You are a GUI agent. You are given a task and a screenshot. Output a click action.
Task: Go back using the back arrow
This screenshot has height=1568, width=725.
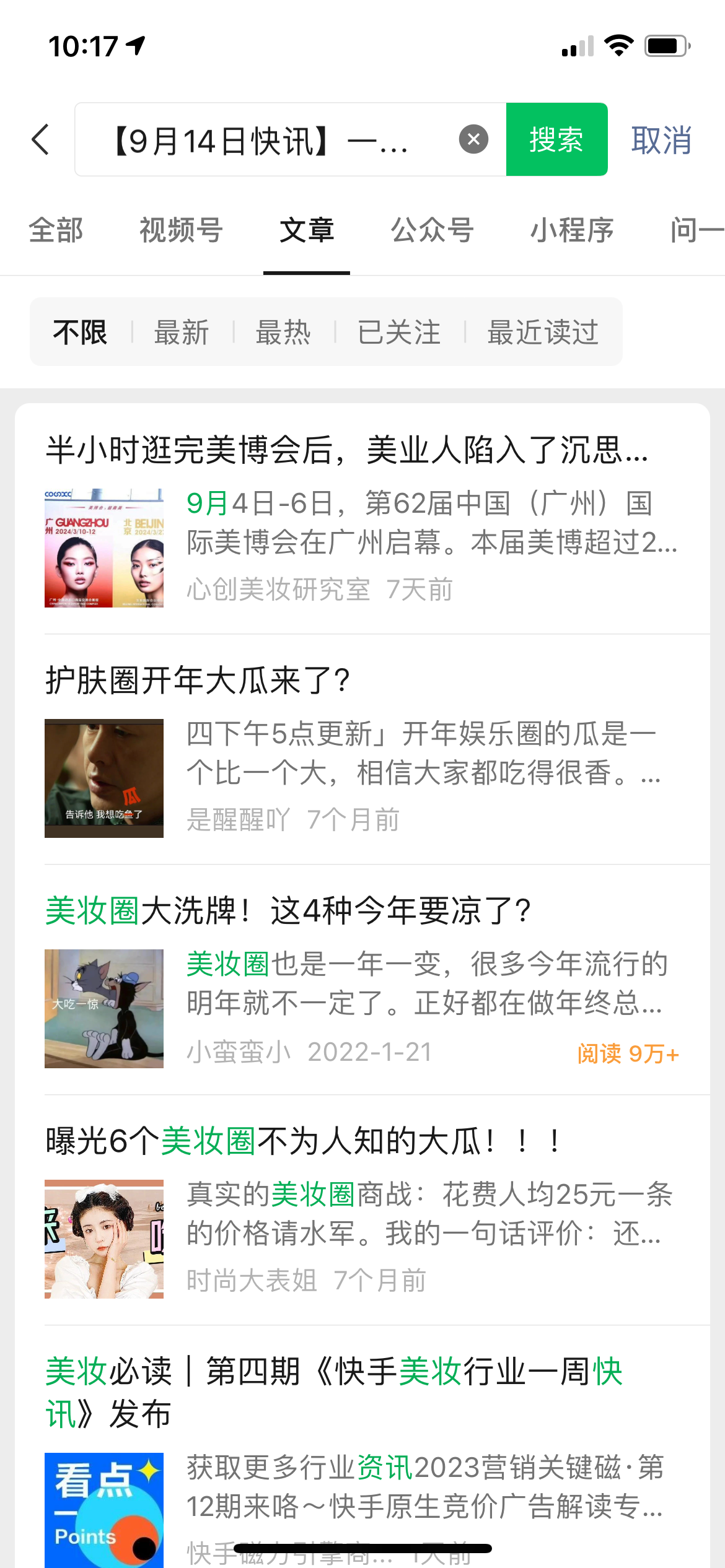click(x=41, y=139)
